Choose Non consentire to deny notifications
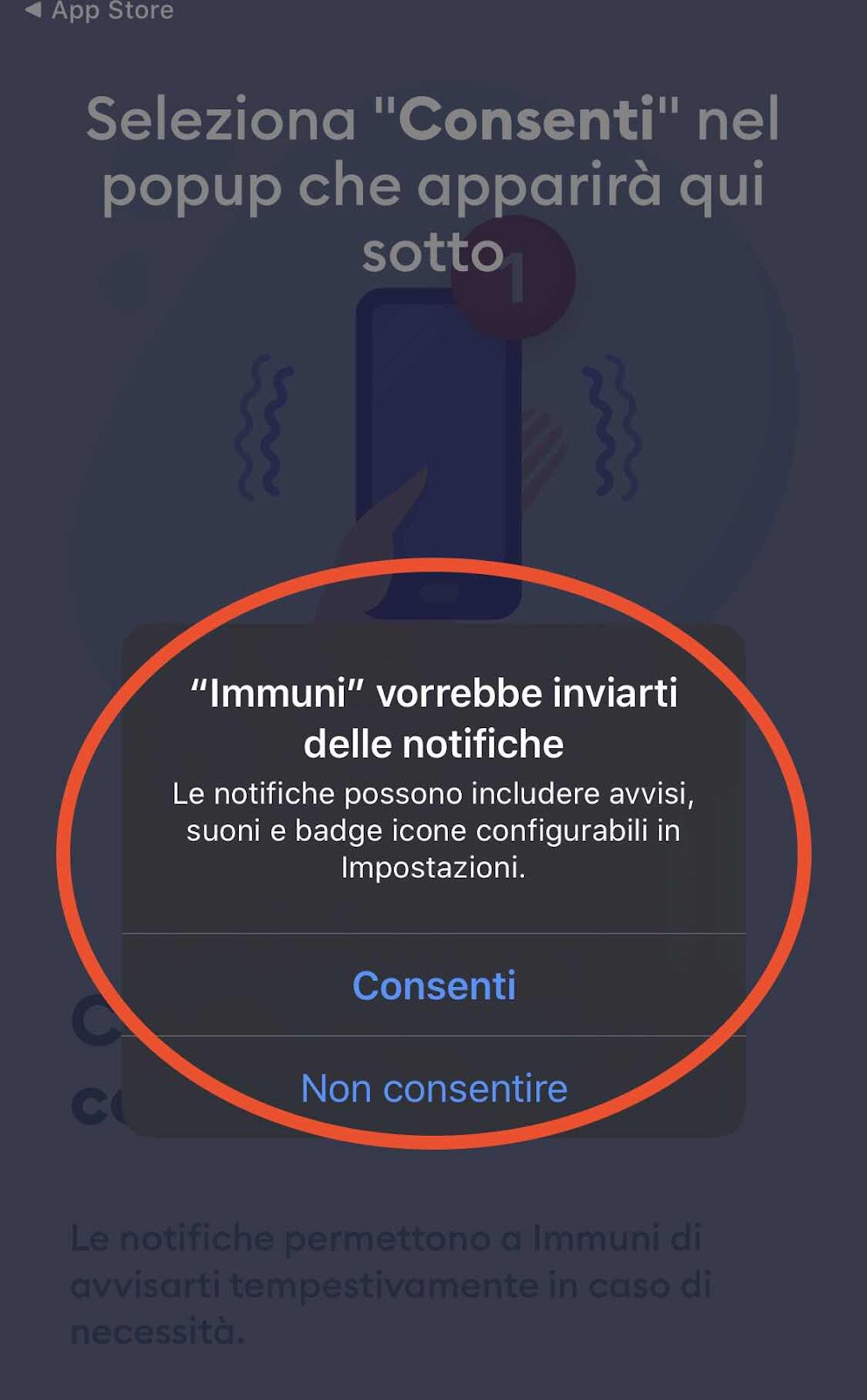The image size is (867, 1400). (x=434, y=1088)
